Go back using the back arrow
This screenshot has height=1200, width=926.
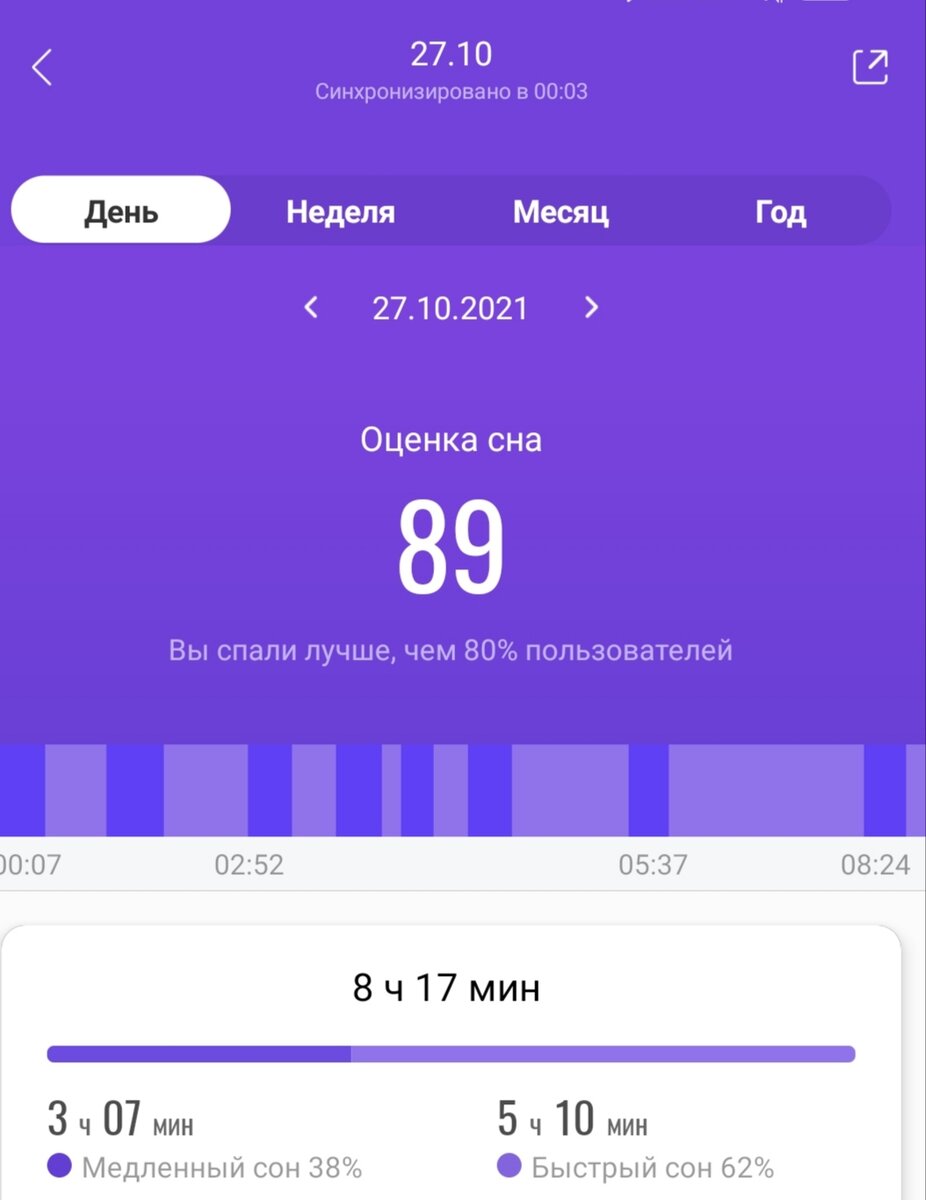point(42,68)
